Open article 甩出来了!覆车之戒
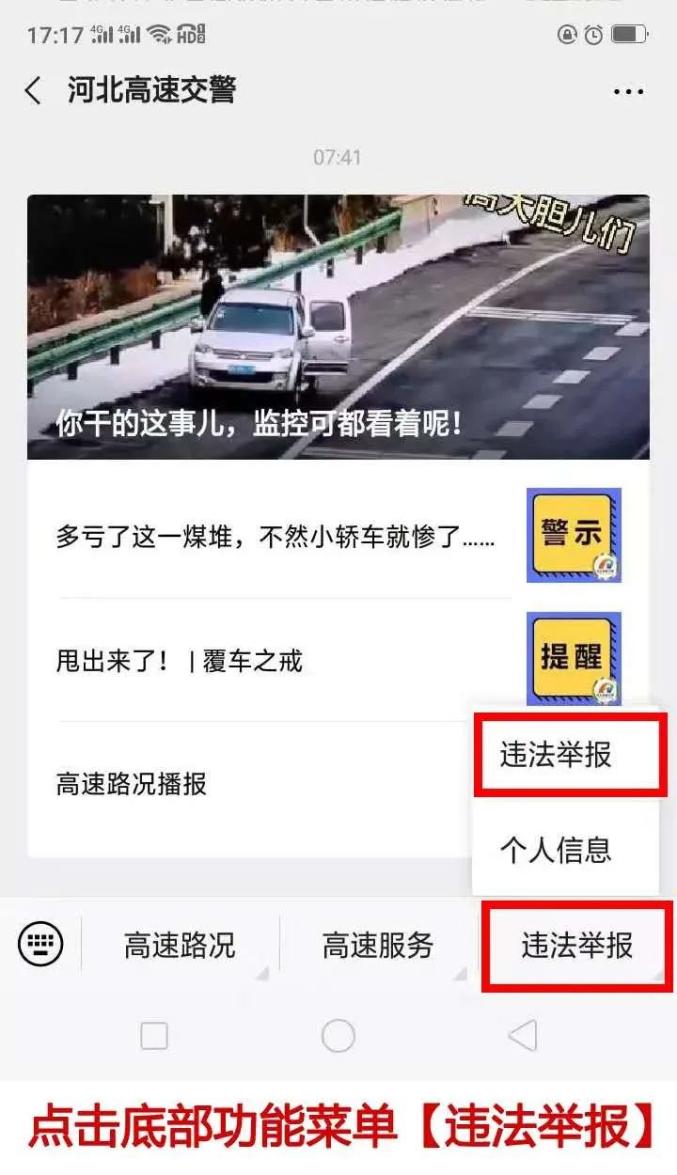This screenshot has height=1175, width=677. [180, 661]
